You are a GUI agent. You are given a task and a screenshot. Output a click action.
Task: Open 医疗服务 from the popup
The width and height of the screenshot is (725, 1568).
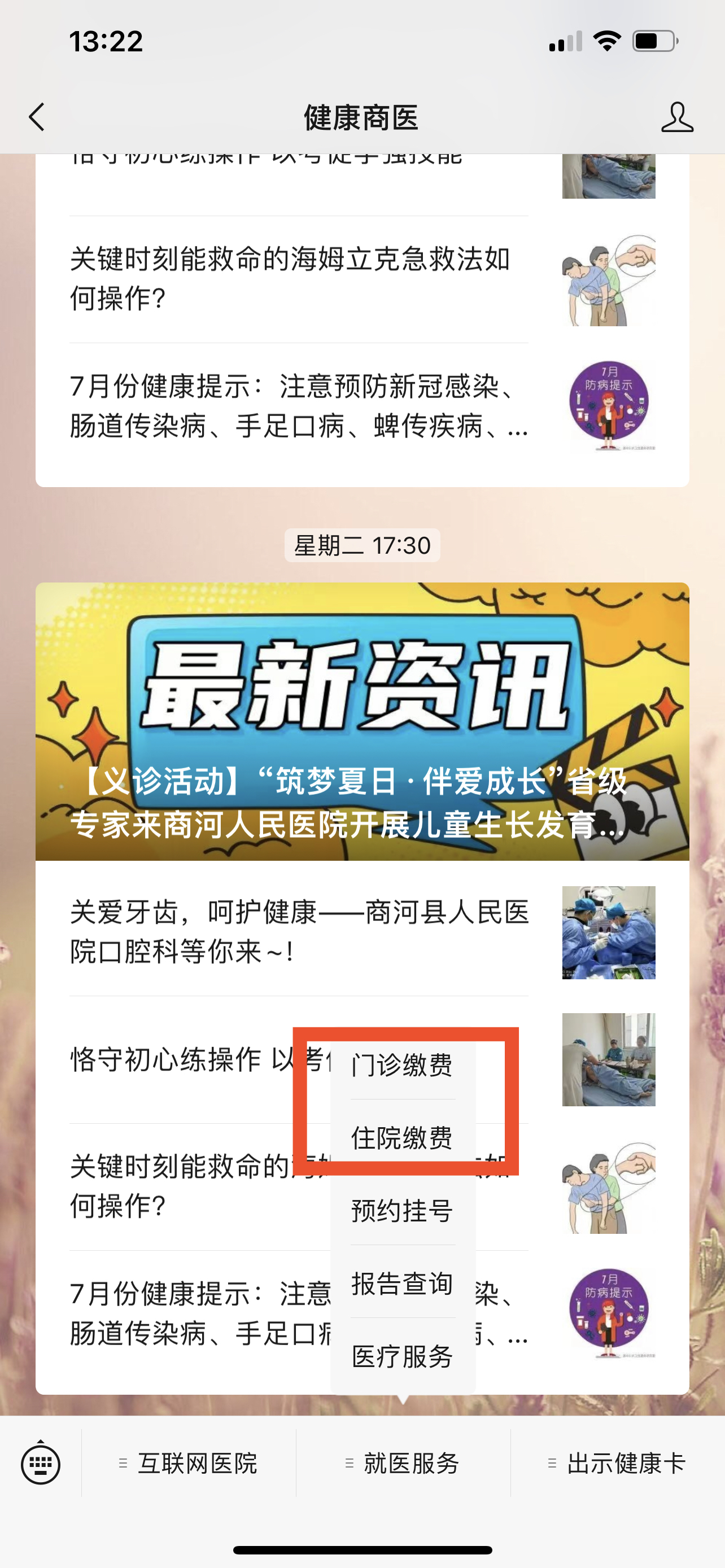click(402, 1356)
